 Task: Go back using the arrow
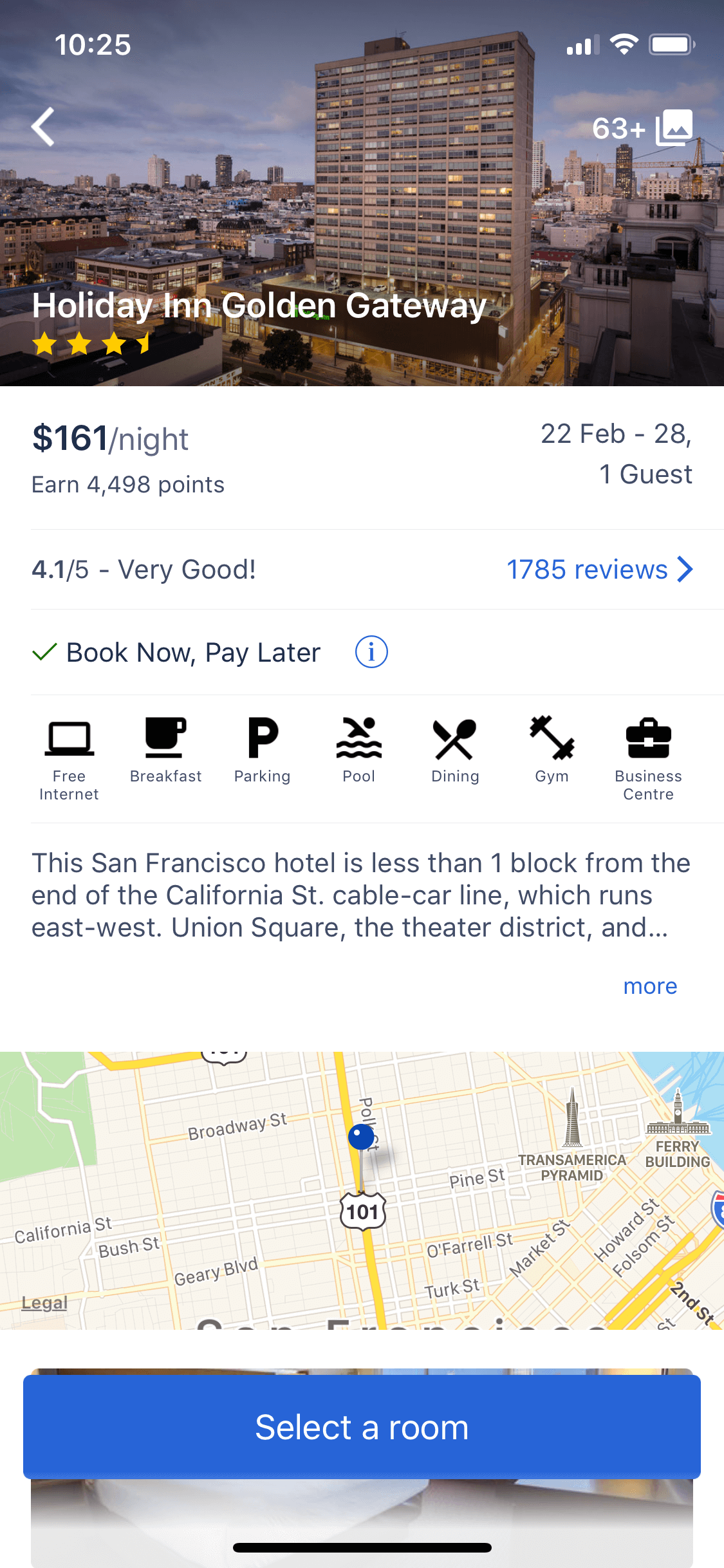(43, 127)
